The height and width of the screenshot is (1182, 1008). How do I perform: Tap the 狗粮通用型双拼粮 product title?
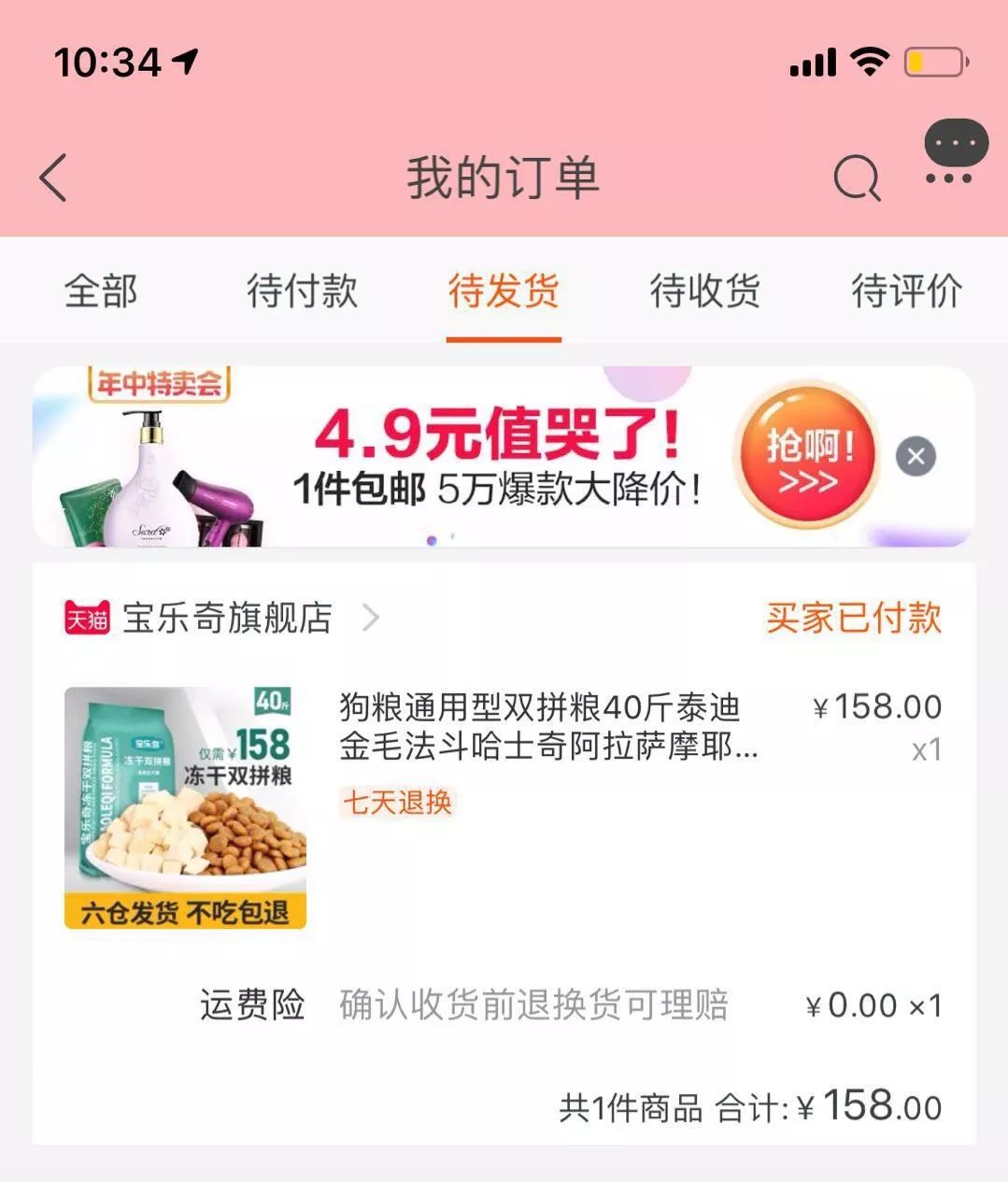540,729
